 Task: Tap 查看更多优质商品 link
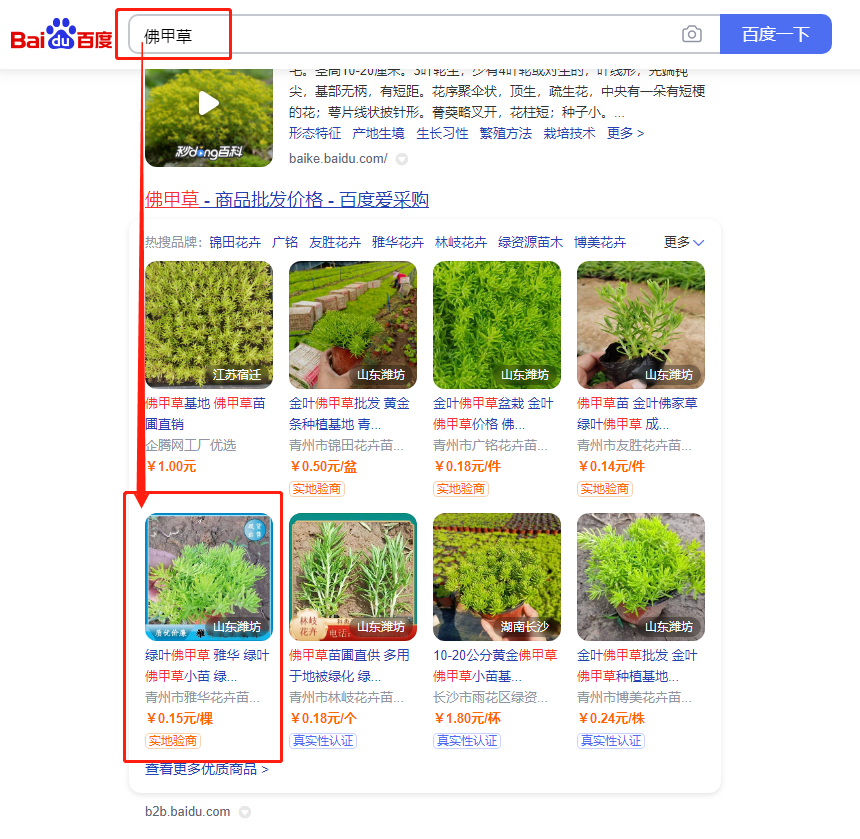(x=206, y=769)
